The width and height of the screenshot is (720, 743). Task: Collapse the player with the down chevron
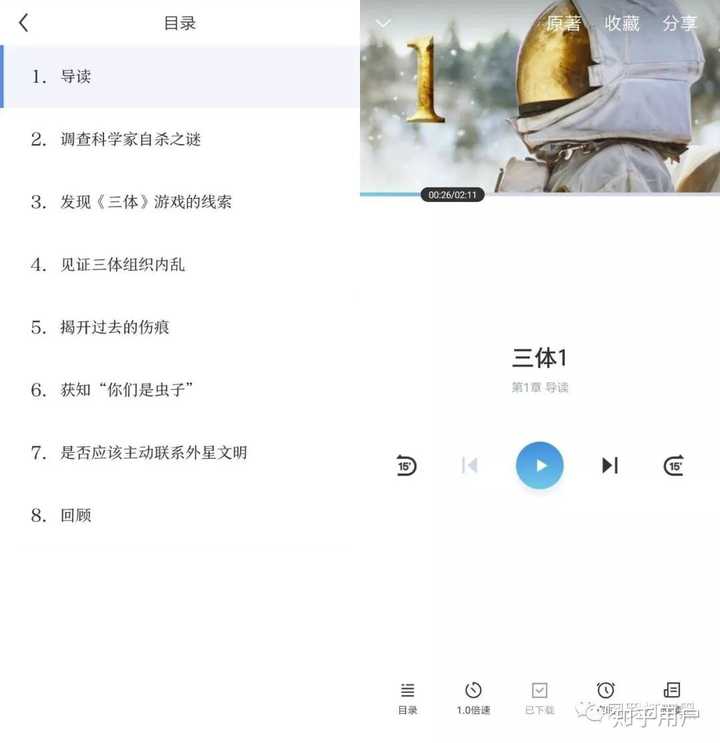383,23
